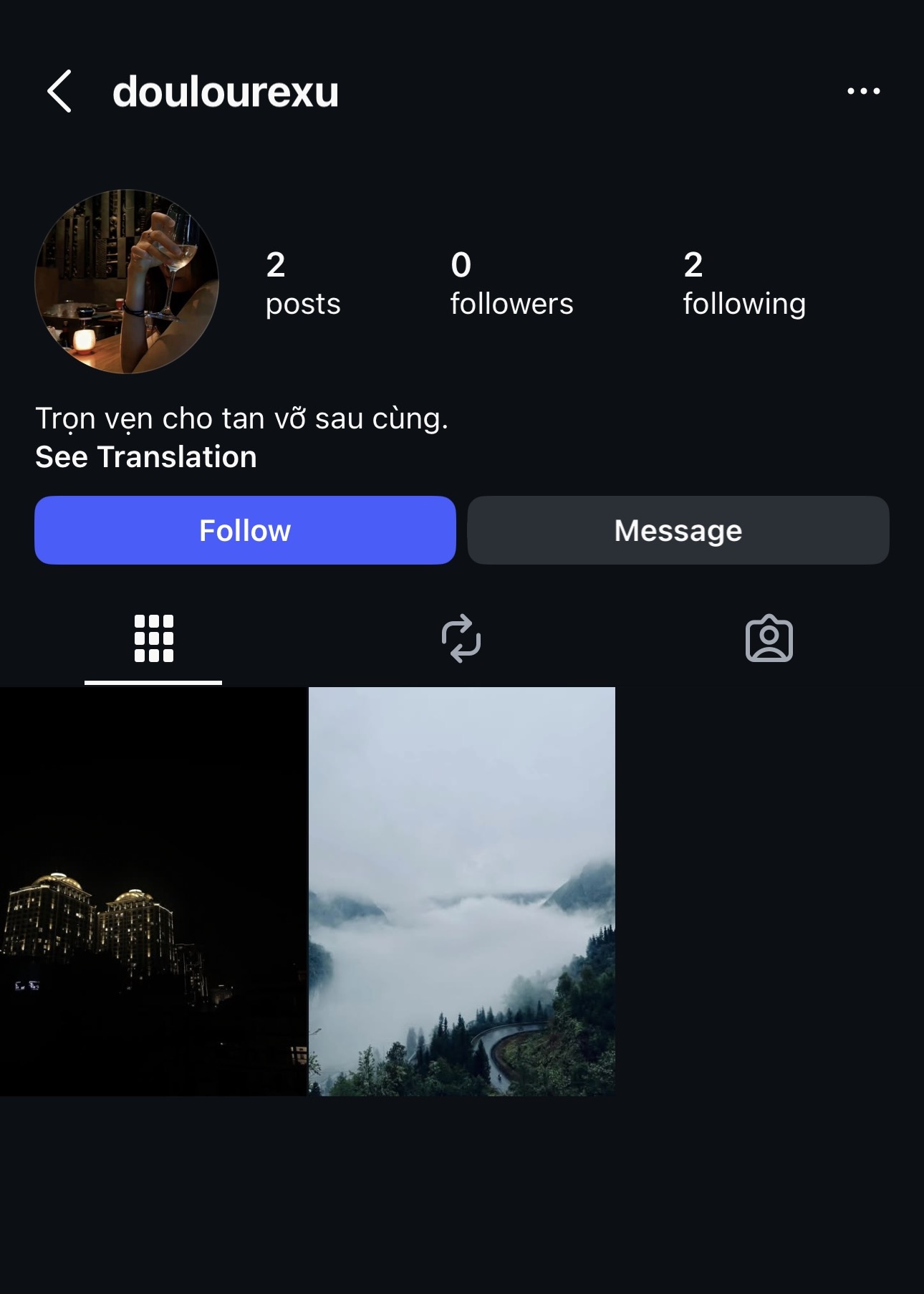This screenshot has height=1294, width=924.
Task: Go back from doulourexu's profile
Action: (59, 92)
